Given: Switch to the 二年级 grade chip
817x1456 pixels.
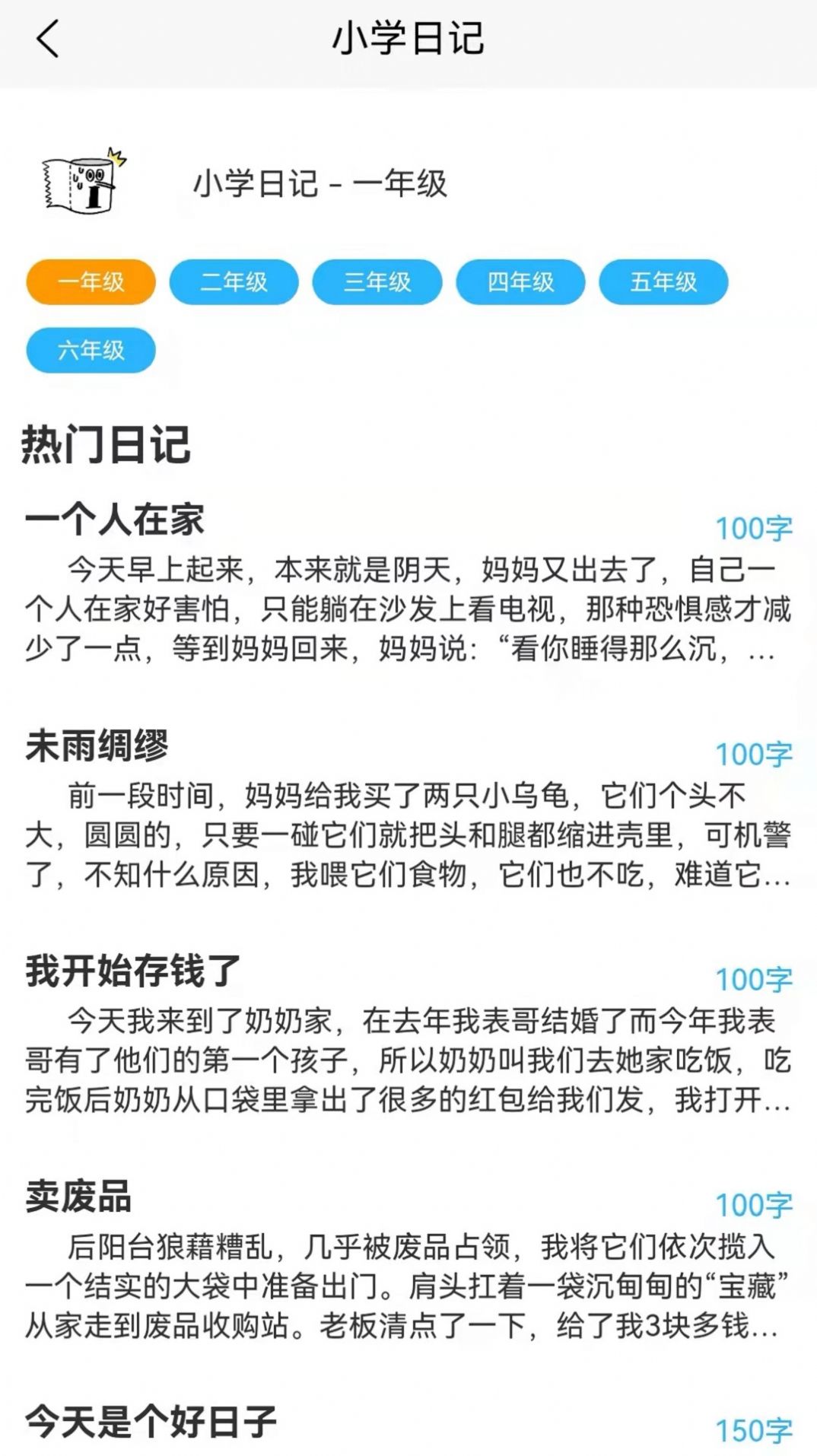Looking at the screenshot, I should pos(234,282).
